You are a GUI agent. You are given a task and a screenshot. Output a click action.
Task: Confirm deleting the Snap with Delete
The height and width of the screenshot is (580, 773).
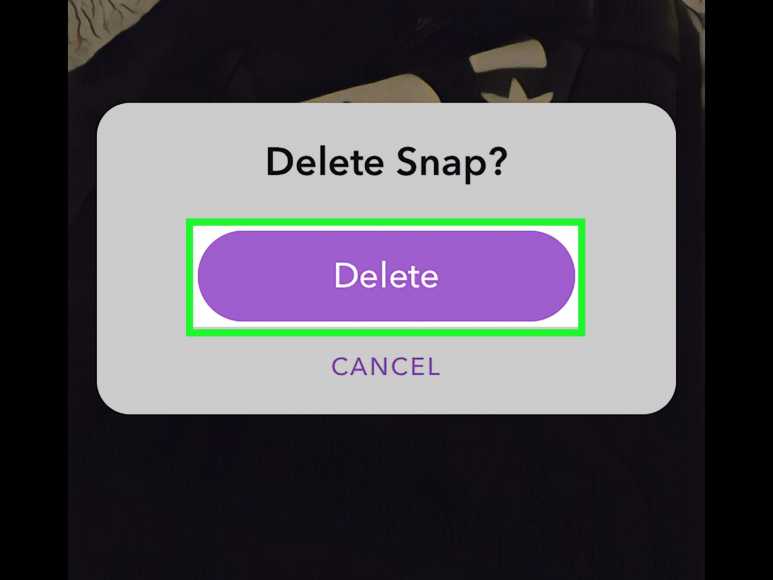click(386, 276)
